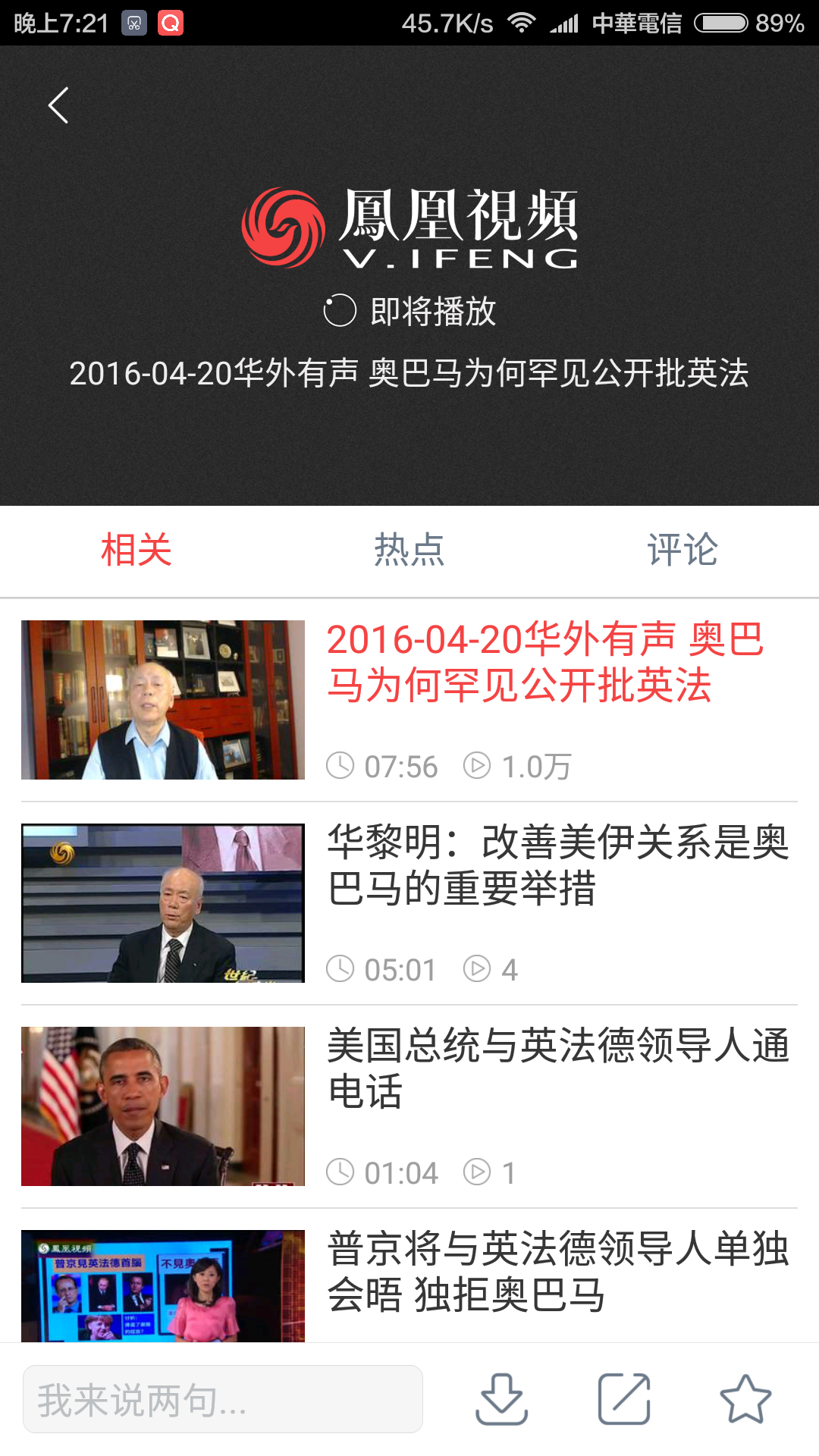Screen dimensions: 819x1456
Task: Select the 相关 tab
Action: 136,550
